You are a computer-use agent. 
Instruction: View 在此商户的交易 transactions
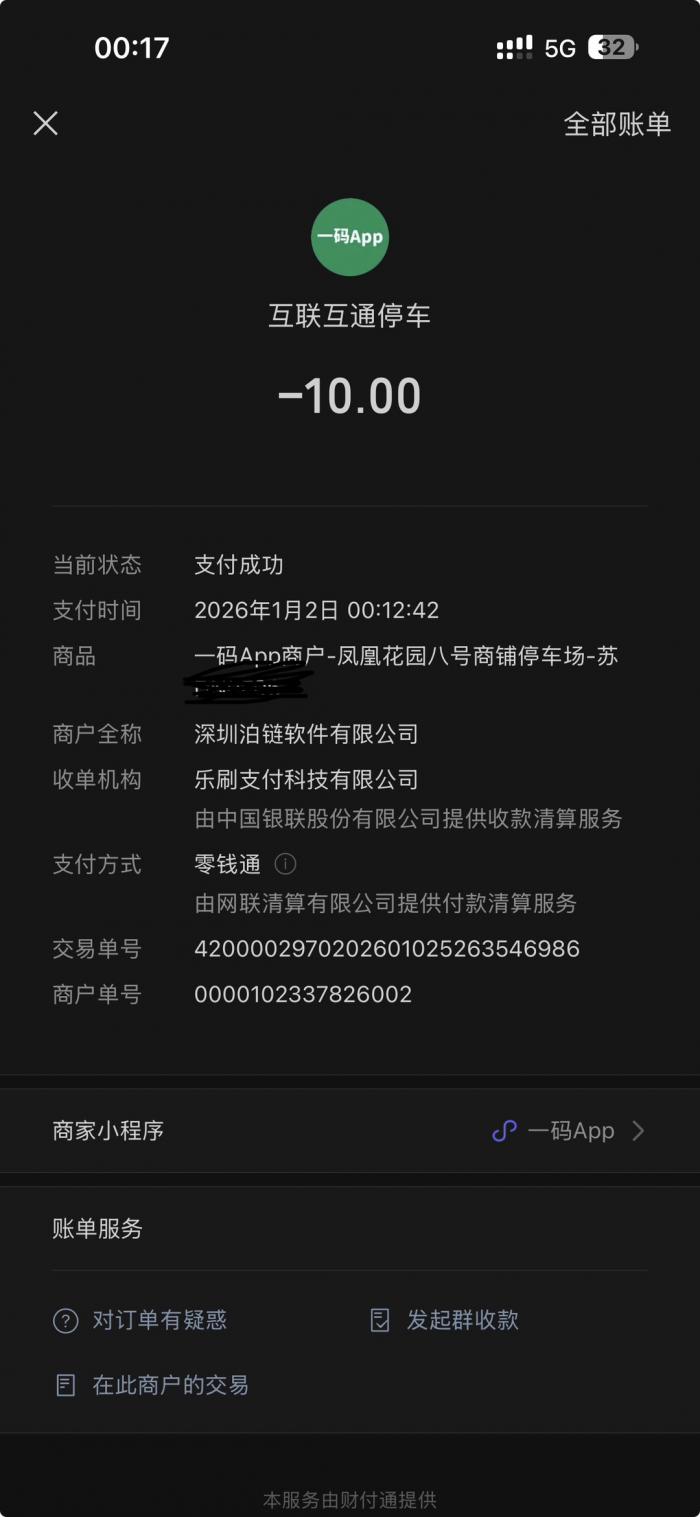point(151,1385)
